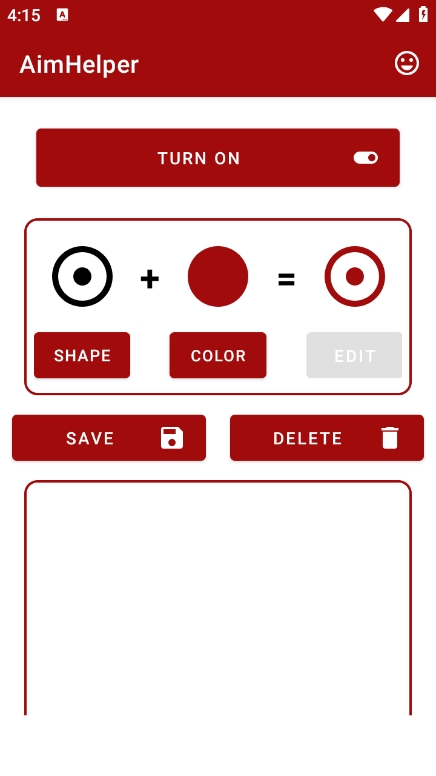The image size is (436, 776).
Task: Delete the saved crosshair
Action: pyautogui.click(x=327, y=438)
